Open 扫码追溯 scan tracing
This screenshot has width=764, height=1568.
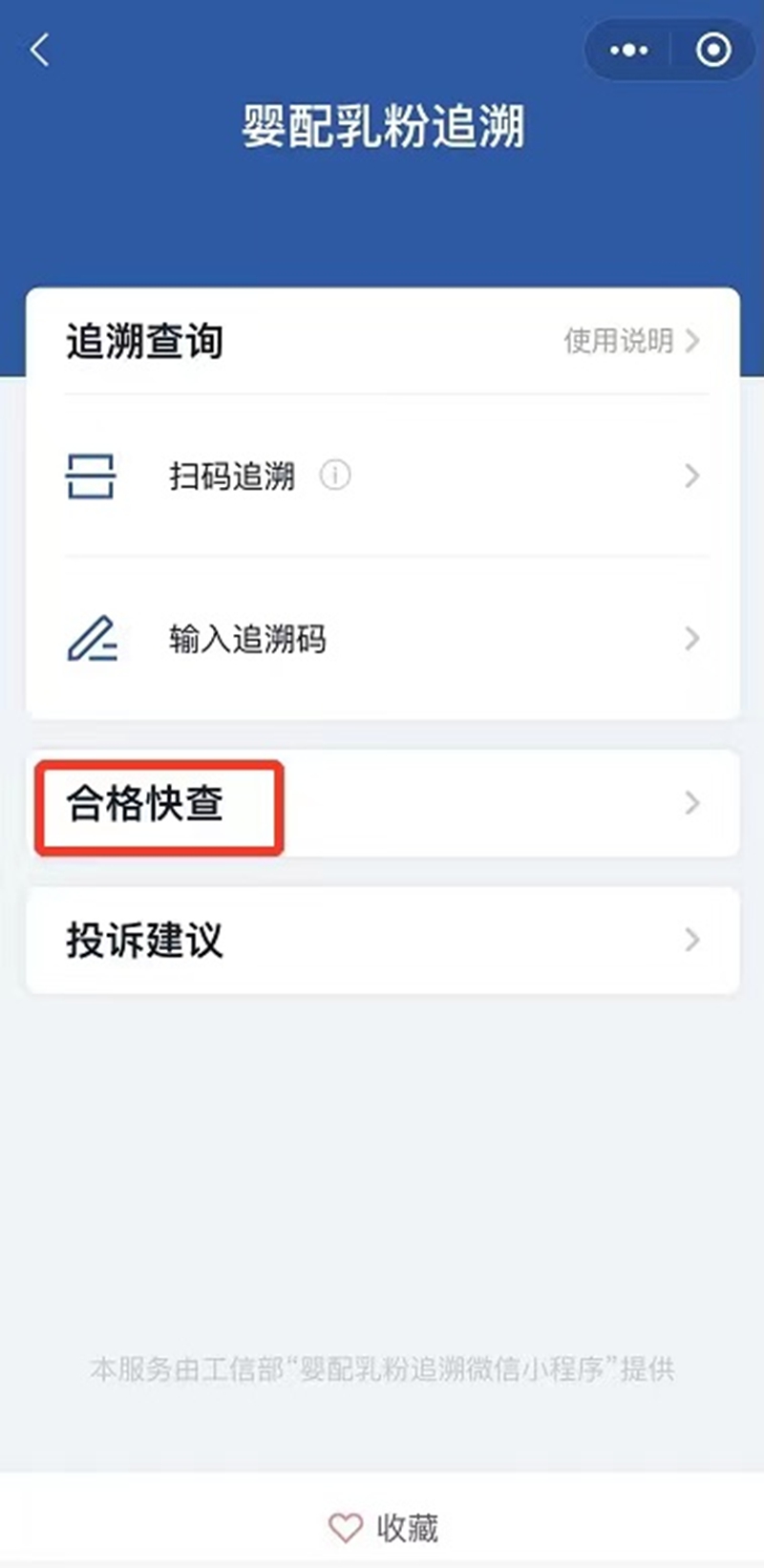pyautogui.click(x=382, y=476)
